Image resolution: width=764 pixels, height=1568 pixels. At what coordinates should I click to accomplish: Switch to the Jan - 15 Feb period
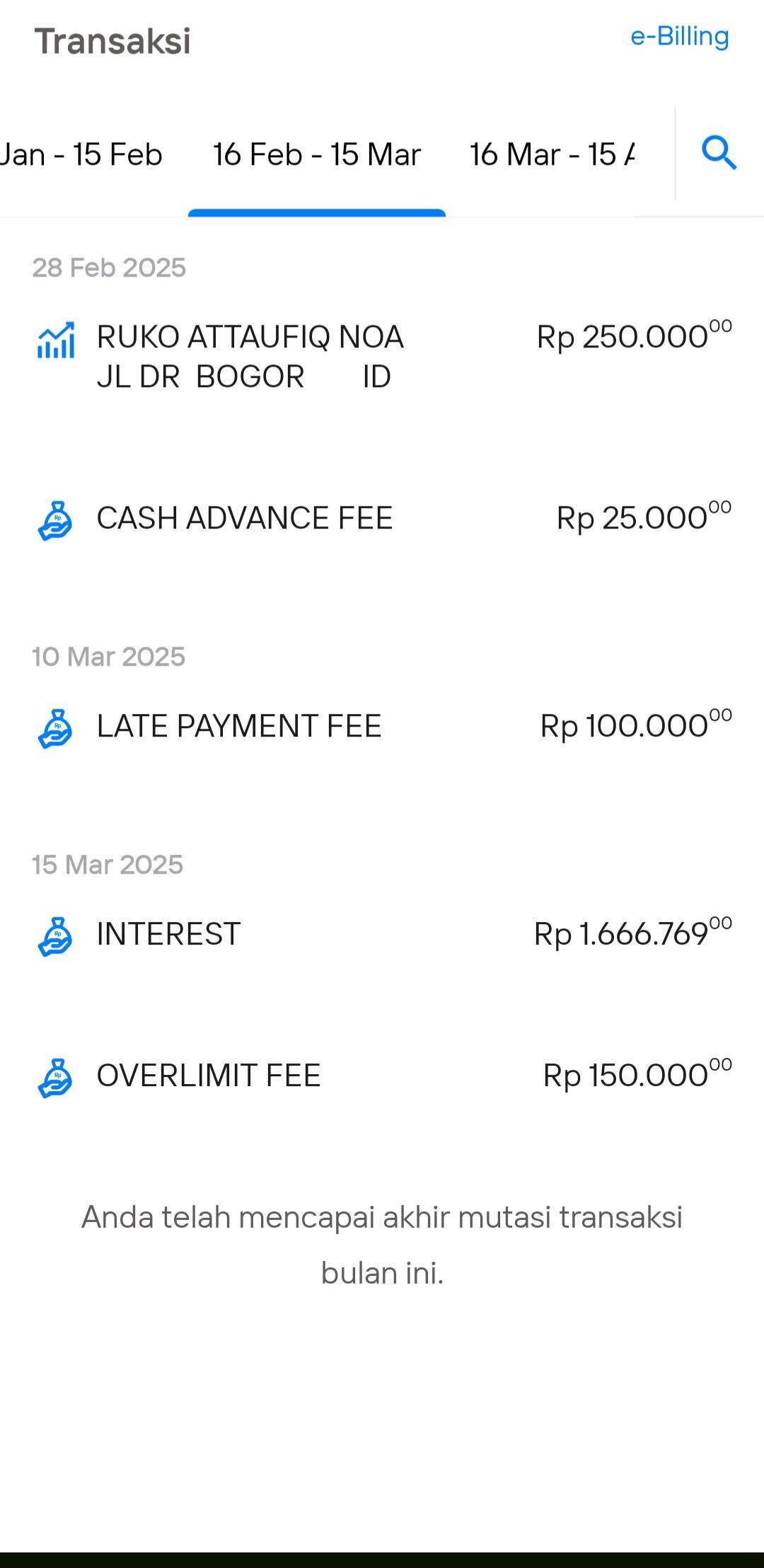click(x=81, y=154)
